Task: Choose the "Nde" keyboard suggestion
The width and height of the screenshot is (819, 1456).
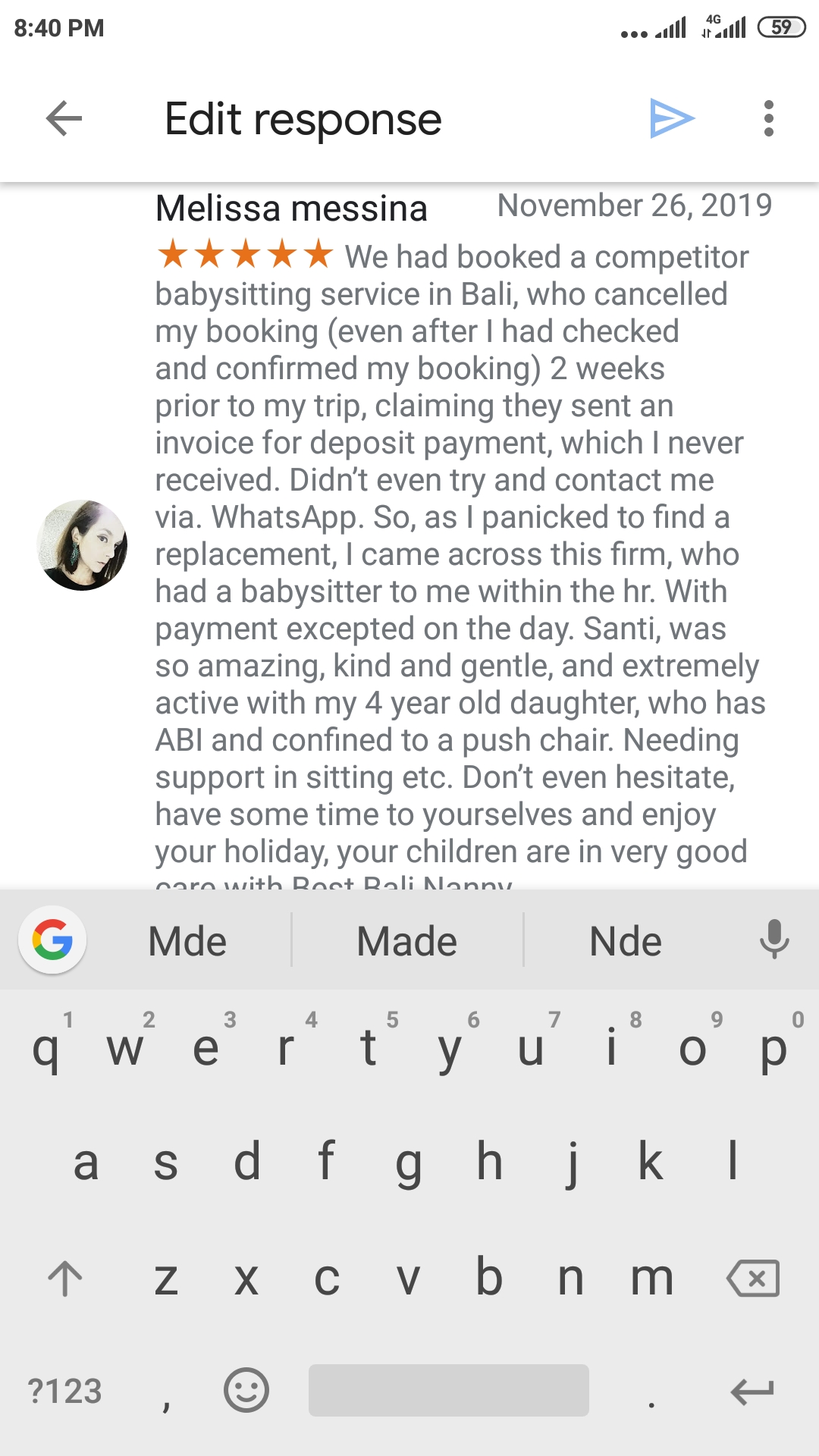Action: point(626,941)
